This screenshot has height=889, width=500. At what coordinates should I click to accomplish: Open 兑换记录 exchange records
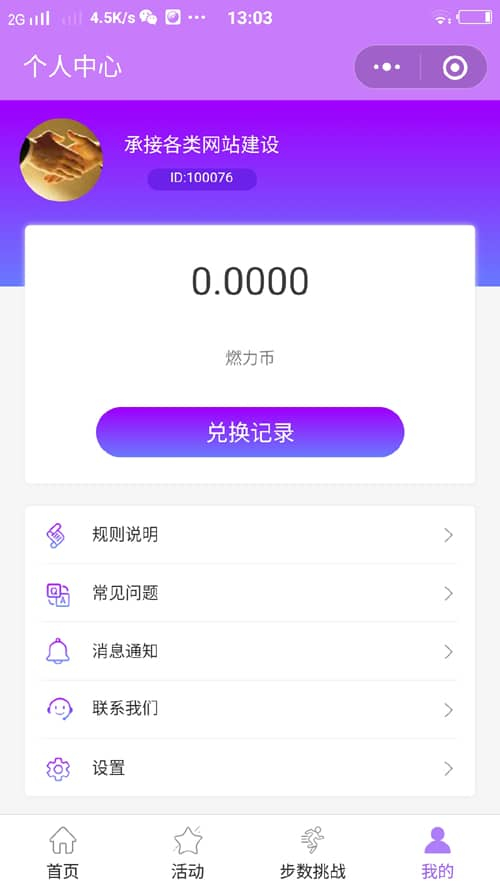250,432
